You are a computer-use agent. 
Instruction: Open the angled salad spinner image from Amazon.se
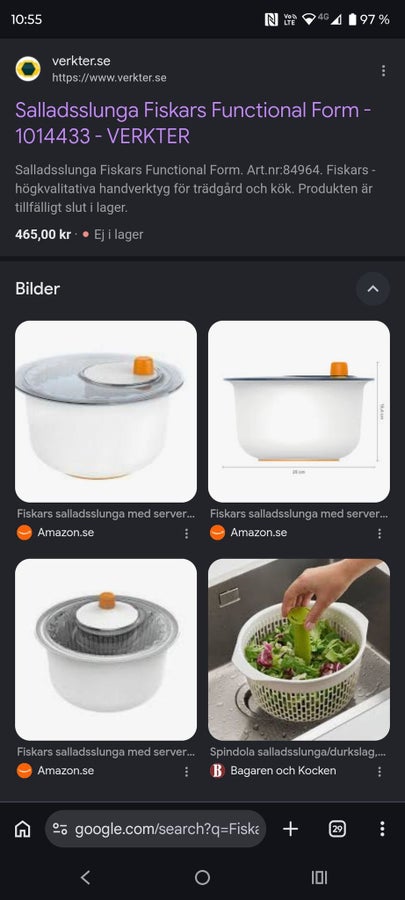[106, 411]
